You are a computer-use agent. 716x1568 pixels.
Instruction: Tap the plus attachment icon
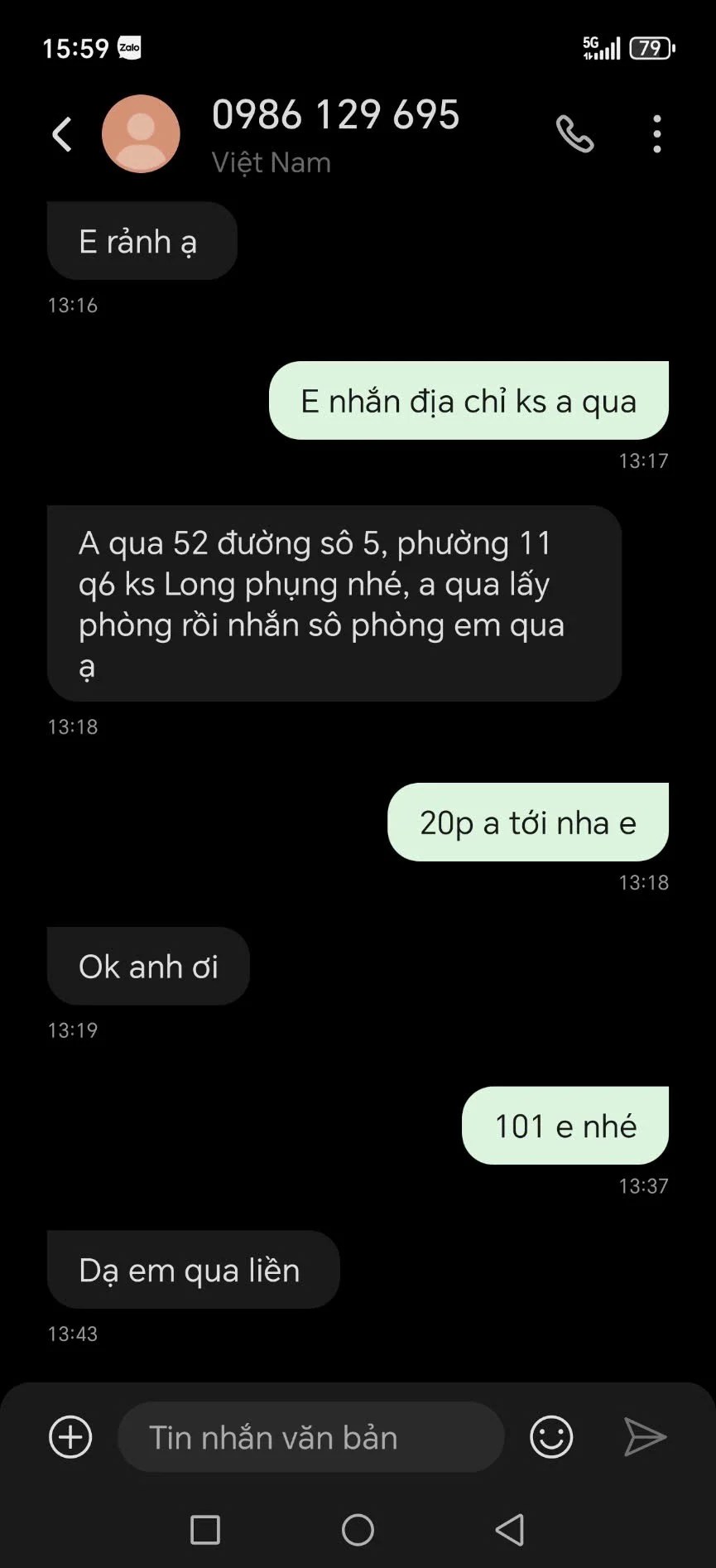pos(70,1437)
